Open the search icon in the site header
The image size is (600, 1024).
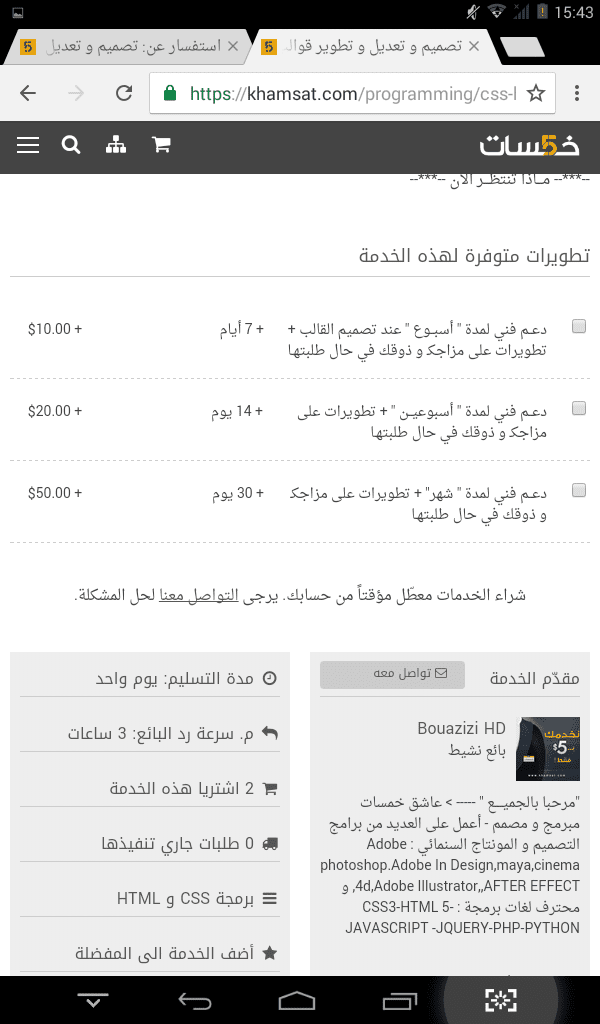point(71,146)
